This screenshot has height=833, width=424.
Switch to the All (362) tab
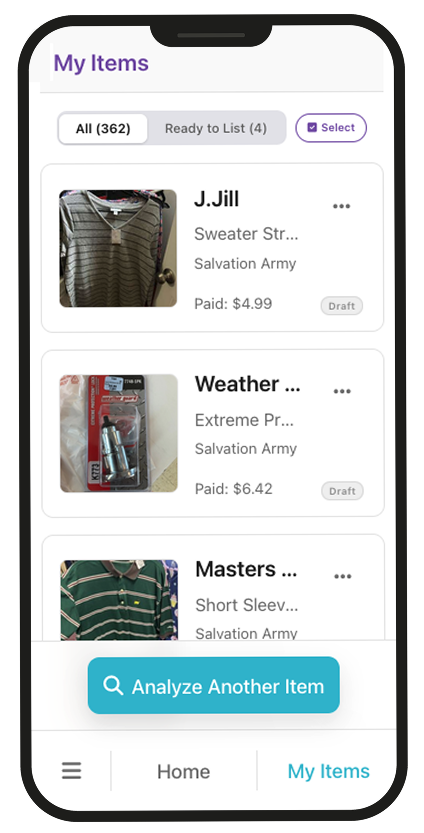(103, 128)
